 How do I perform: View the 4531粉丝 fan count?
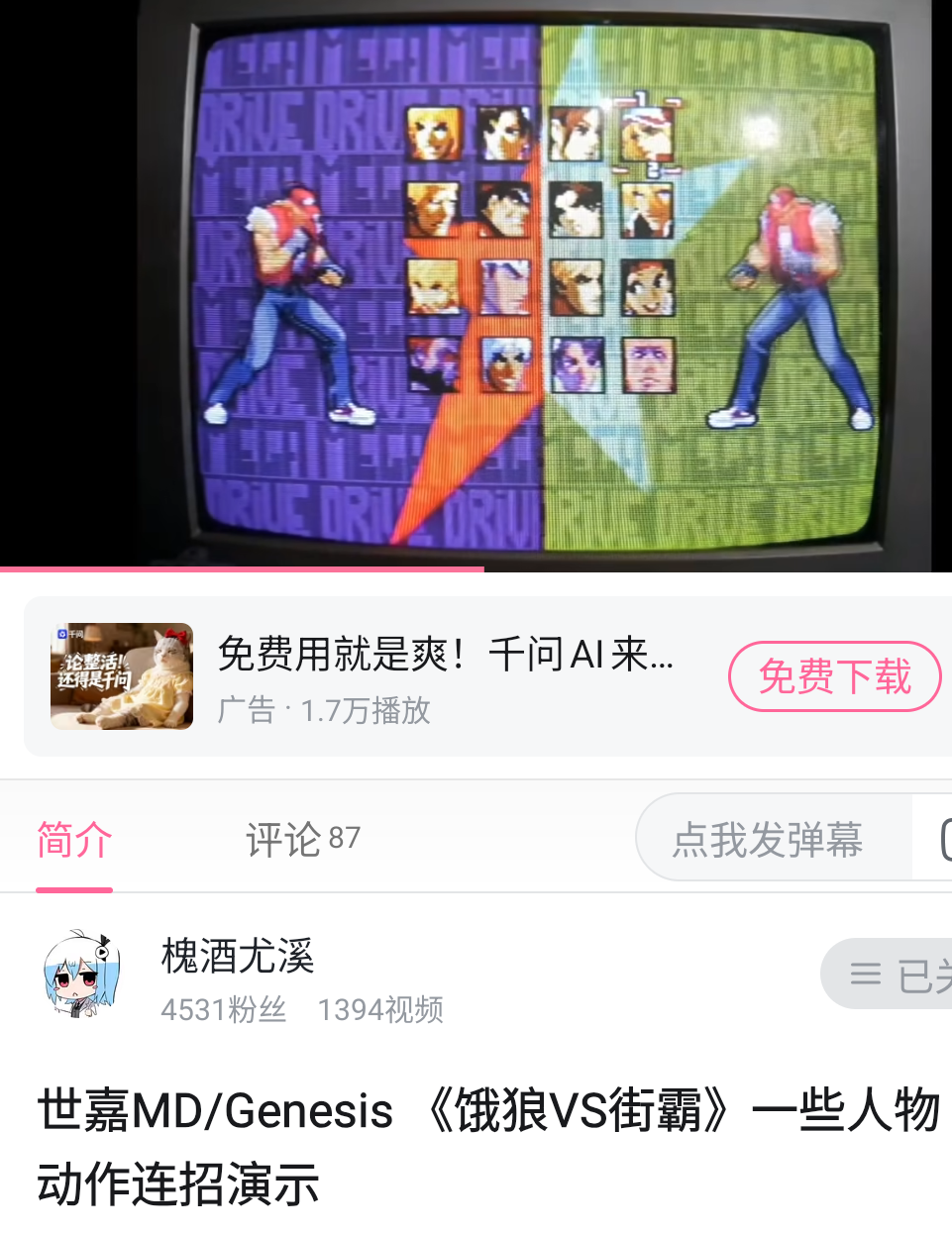(x=223, y=1010)
